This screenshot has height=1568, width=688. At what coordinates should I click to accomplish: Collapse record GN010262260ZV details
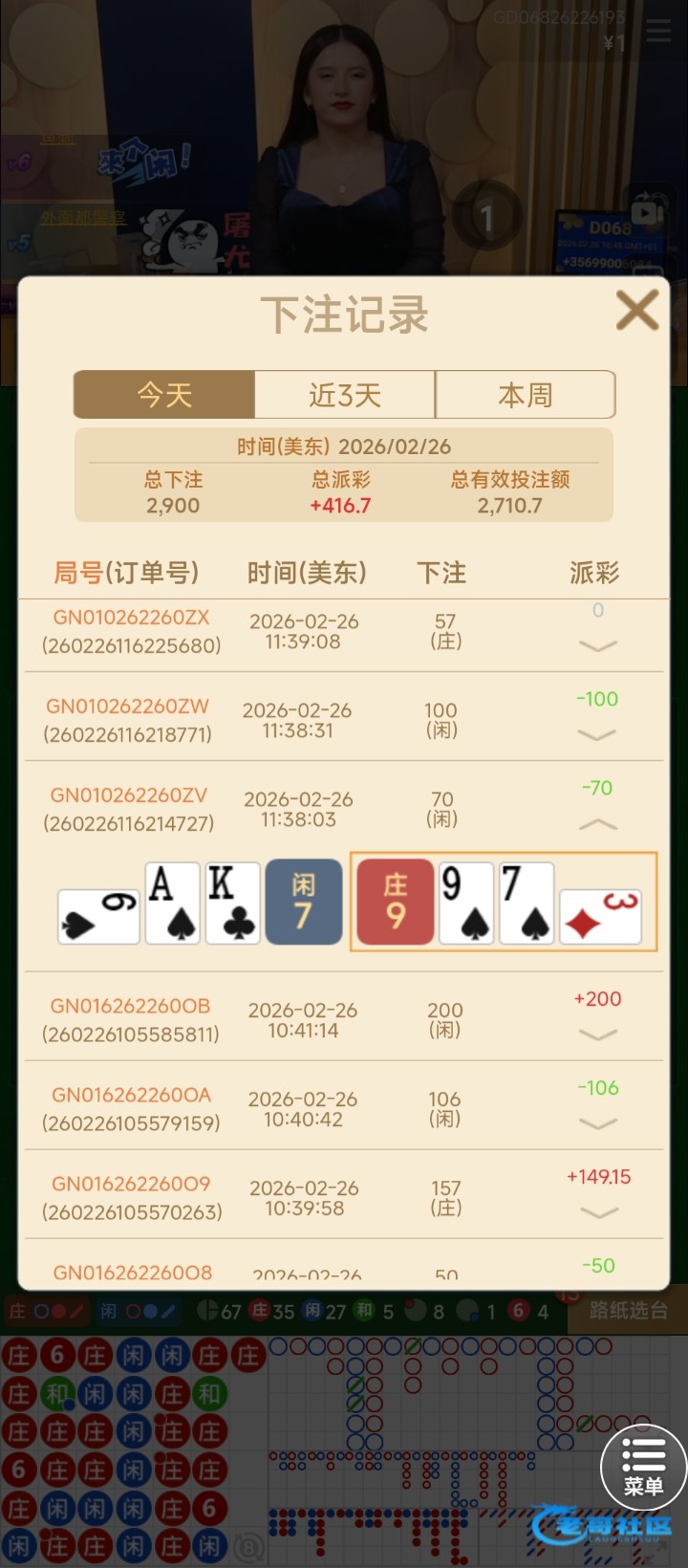coord(598,824)
